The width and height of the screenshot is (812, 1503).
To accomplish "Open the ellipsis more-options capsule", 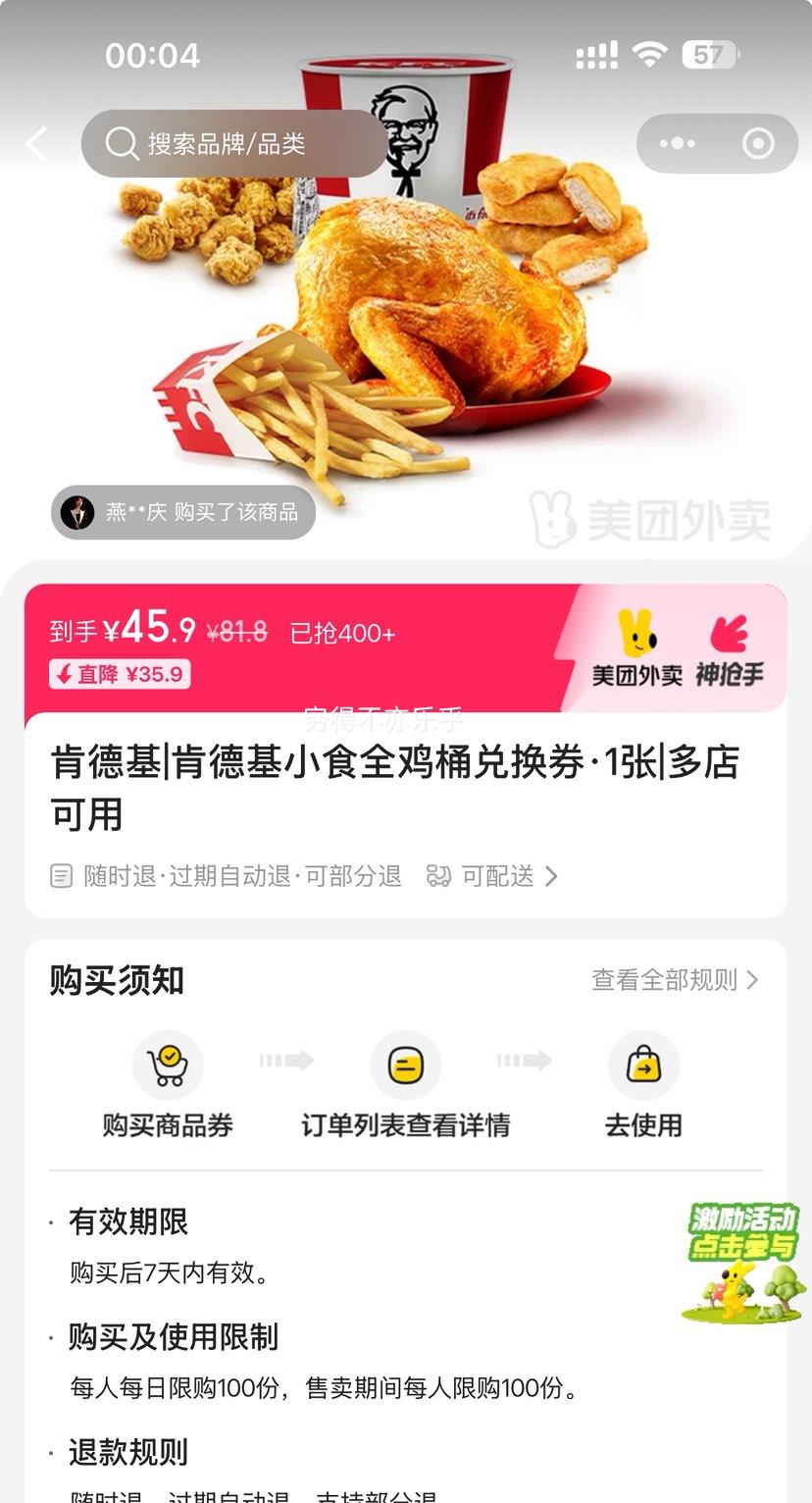I will (x=676, y=143).
